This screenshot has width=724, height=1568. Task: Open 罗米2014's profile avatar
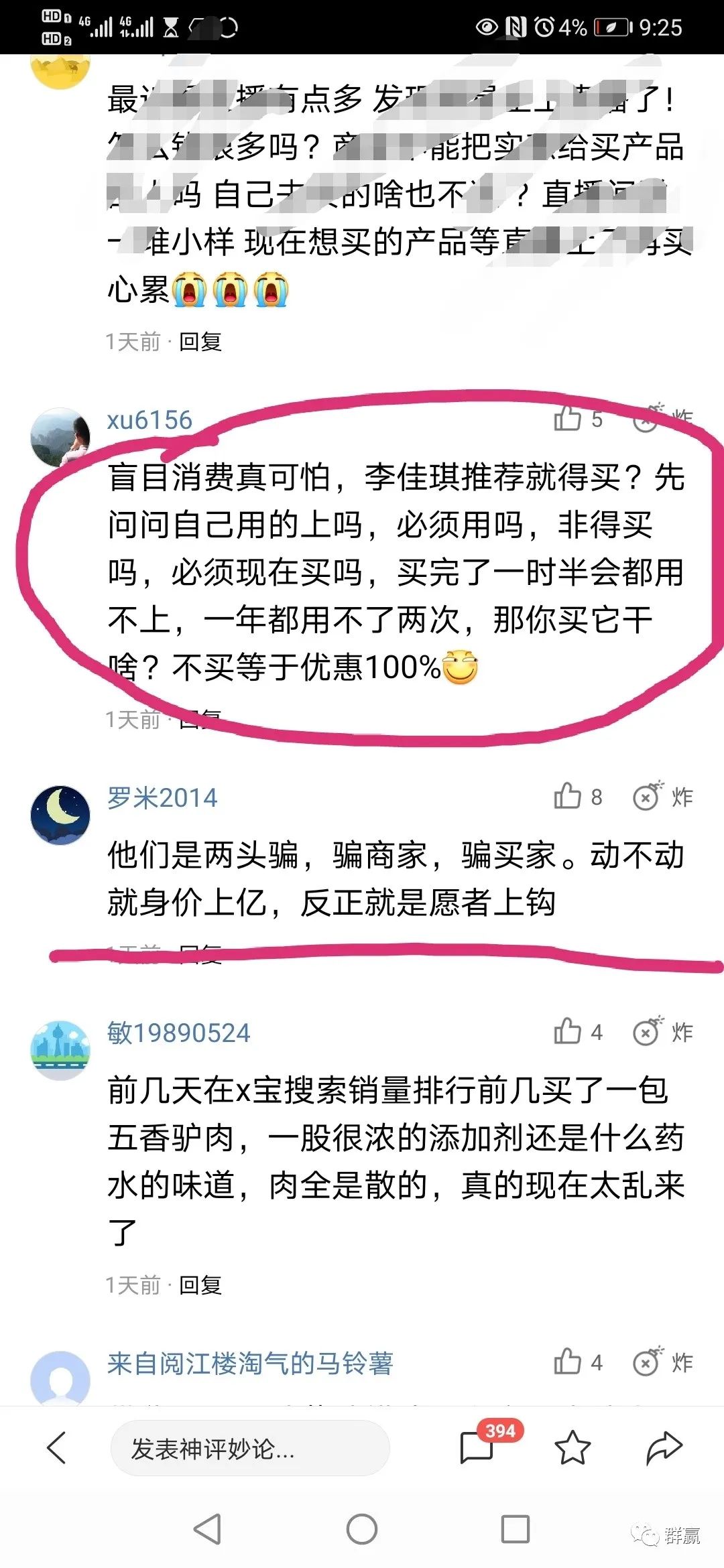click(x=60, y=815)
